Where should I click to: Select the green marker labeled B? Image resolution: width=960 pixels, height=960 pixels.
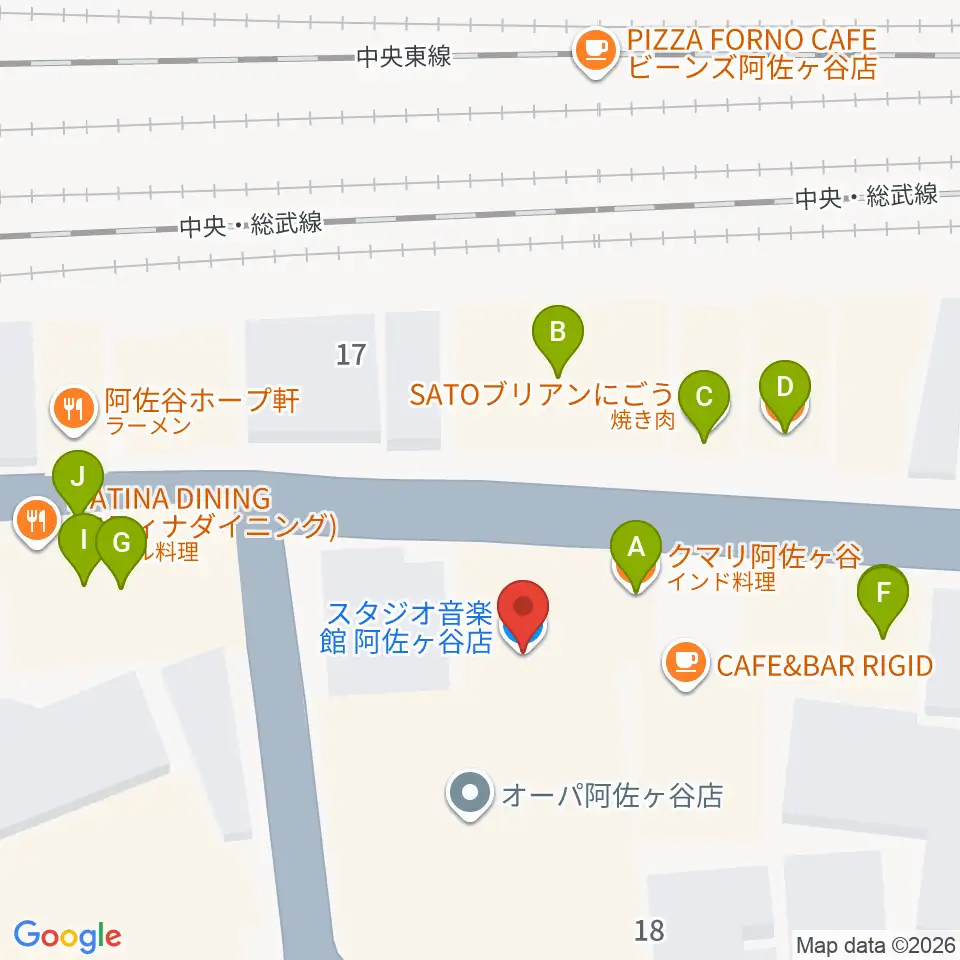point(558,339)
